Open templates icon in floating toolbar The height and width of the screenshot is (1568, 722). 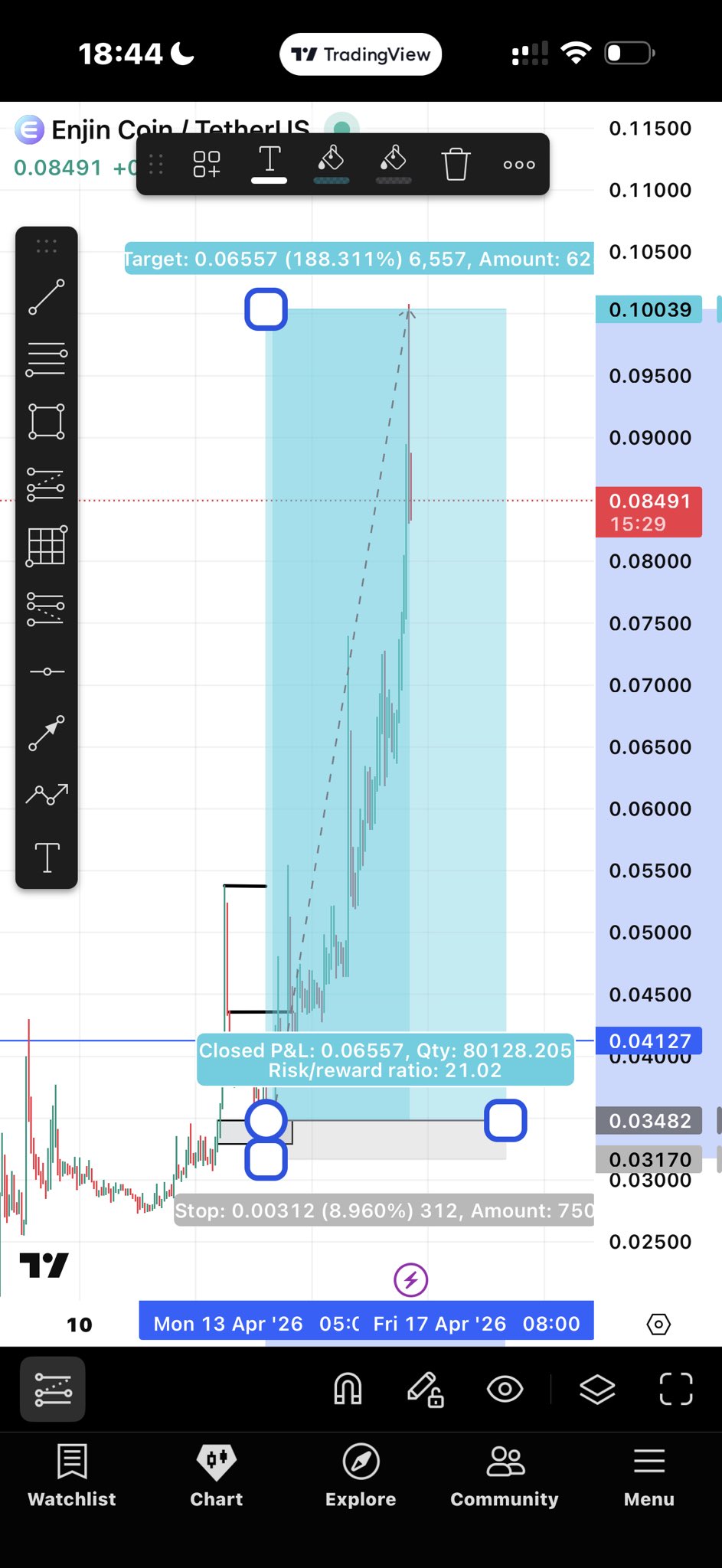(x=207, y=164)
